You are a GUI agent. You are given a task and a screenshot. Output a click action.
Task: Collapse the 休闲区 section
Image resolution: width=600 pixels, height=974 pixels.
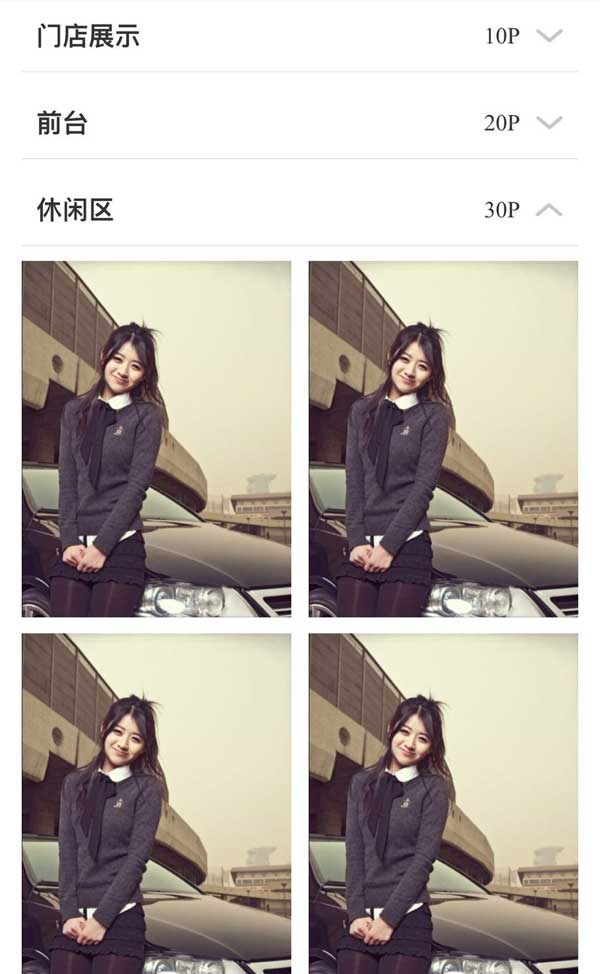549,210
